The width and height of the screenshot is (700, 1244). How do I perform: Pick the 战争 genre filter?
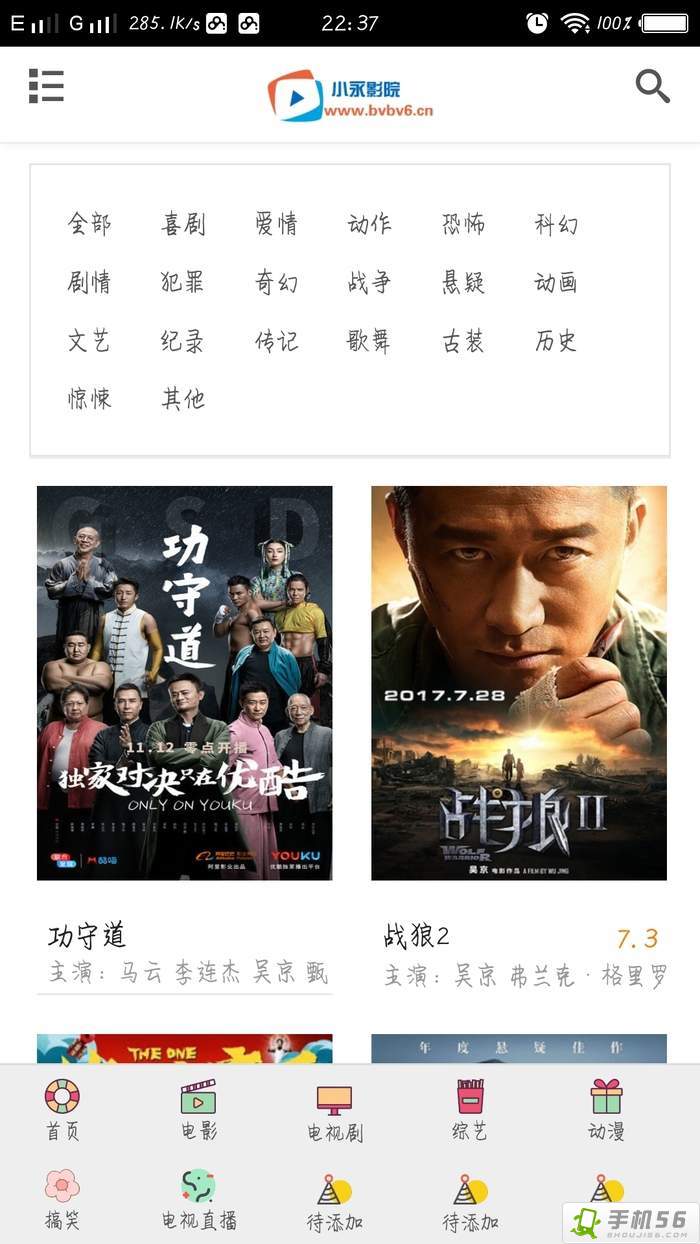point(369,282)
